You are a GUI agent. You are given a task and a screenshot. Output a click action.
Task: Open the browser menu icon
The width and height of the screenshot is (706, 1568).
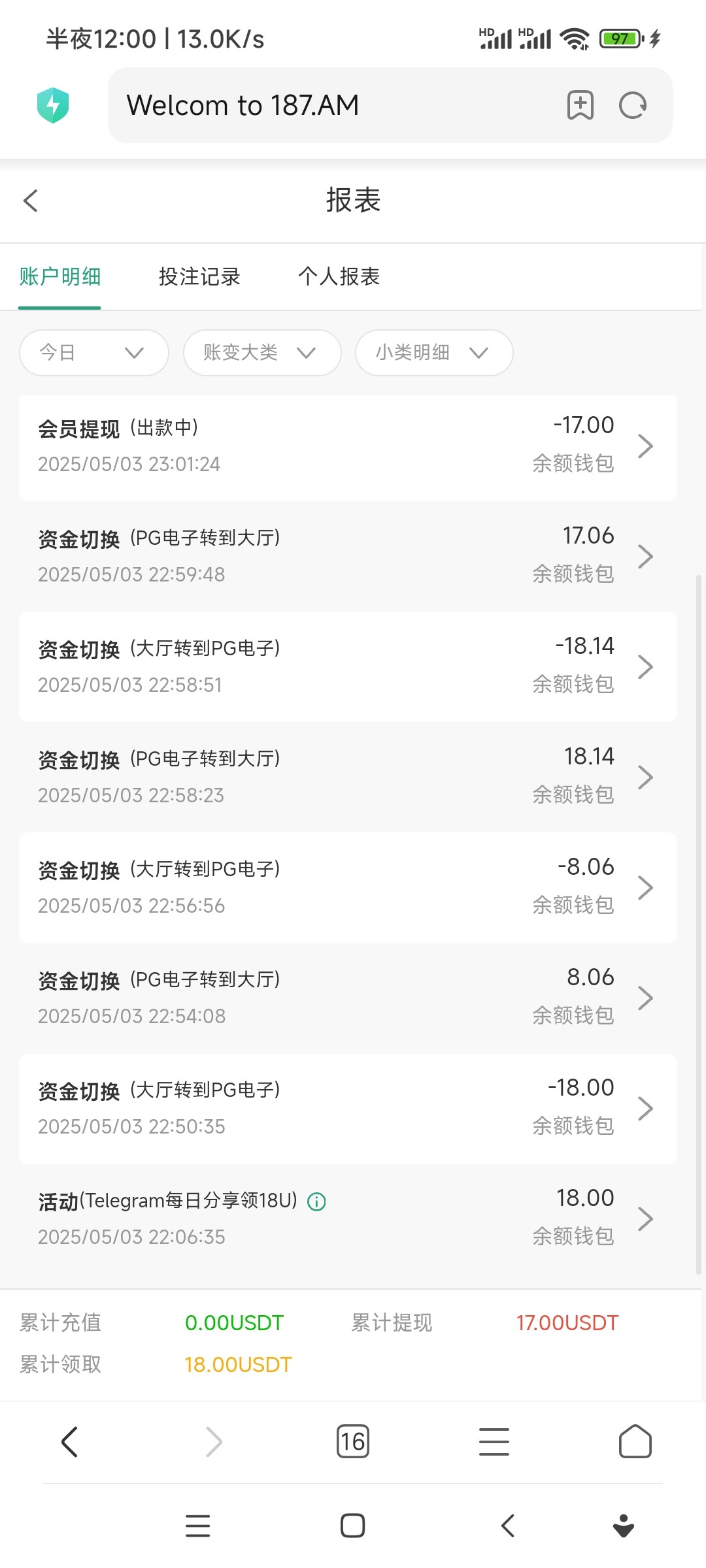(494, 1441)
